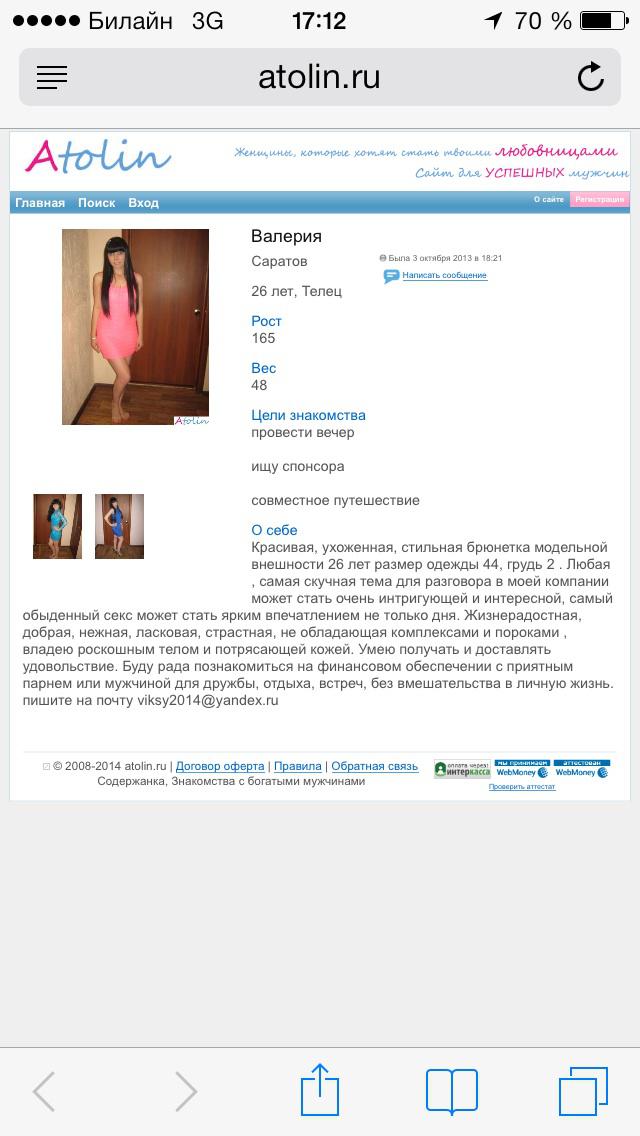The height and width of the screenshot is (1136, 640).
Task: Open the Safari reader view icon
Action: [51, 77]
